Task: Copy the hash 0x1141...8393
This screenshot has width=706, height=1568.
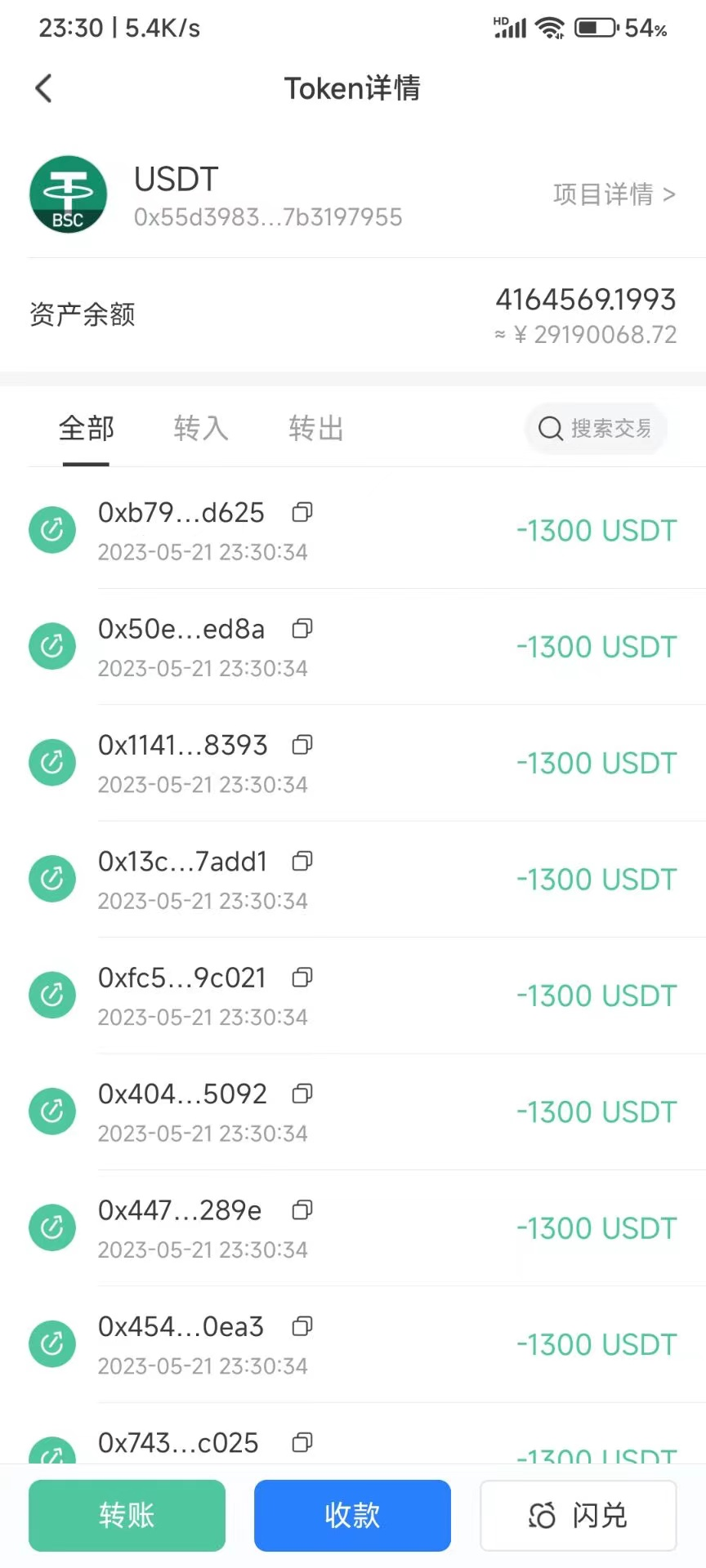Action: 302,745
